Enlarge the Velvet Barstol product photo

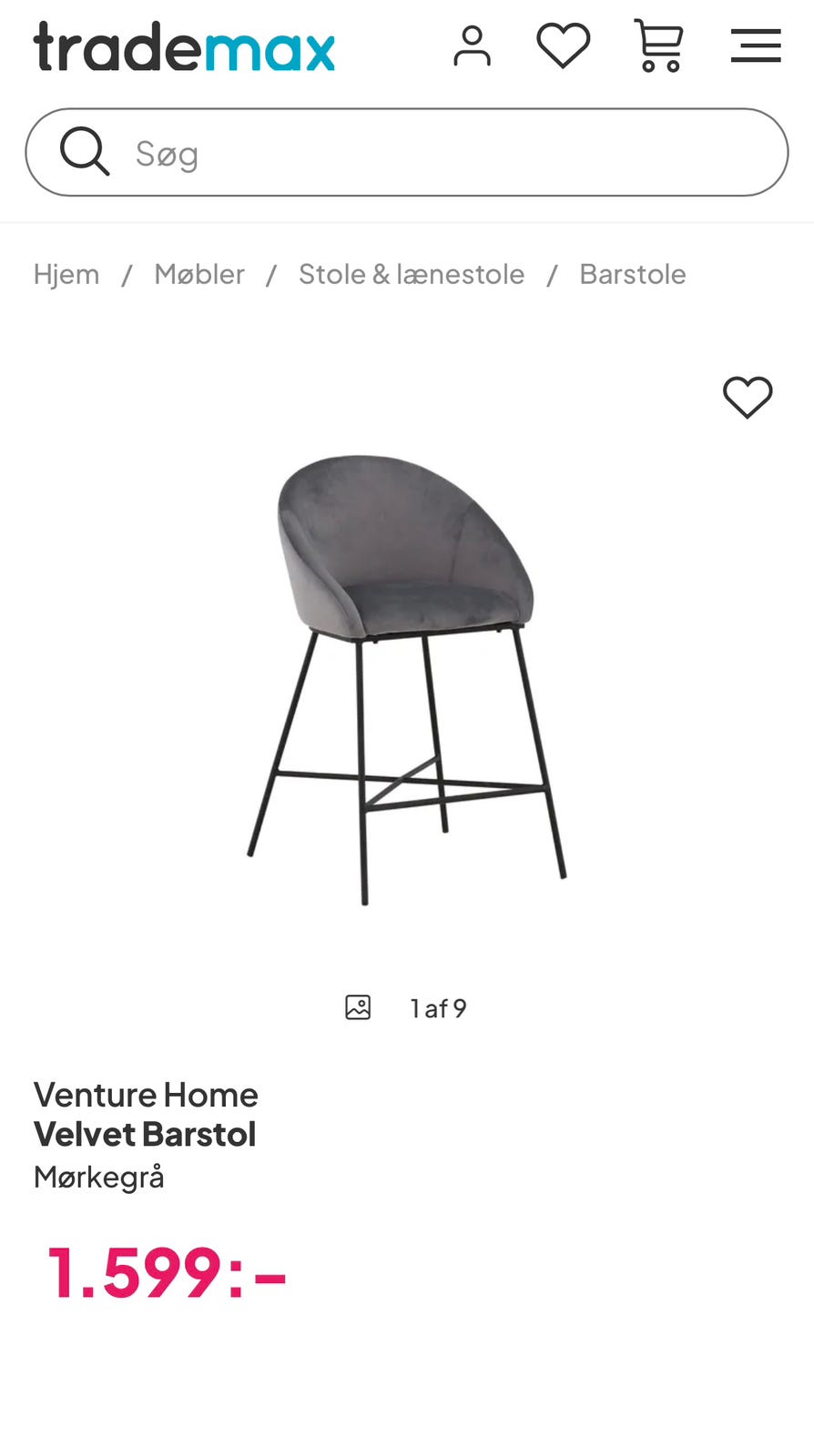point(407,678)
